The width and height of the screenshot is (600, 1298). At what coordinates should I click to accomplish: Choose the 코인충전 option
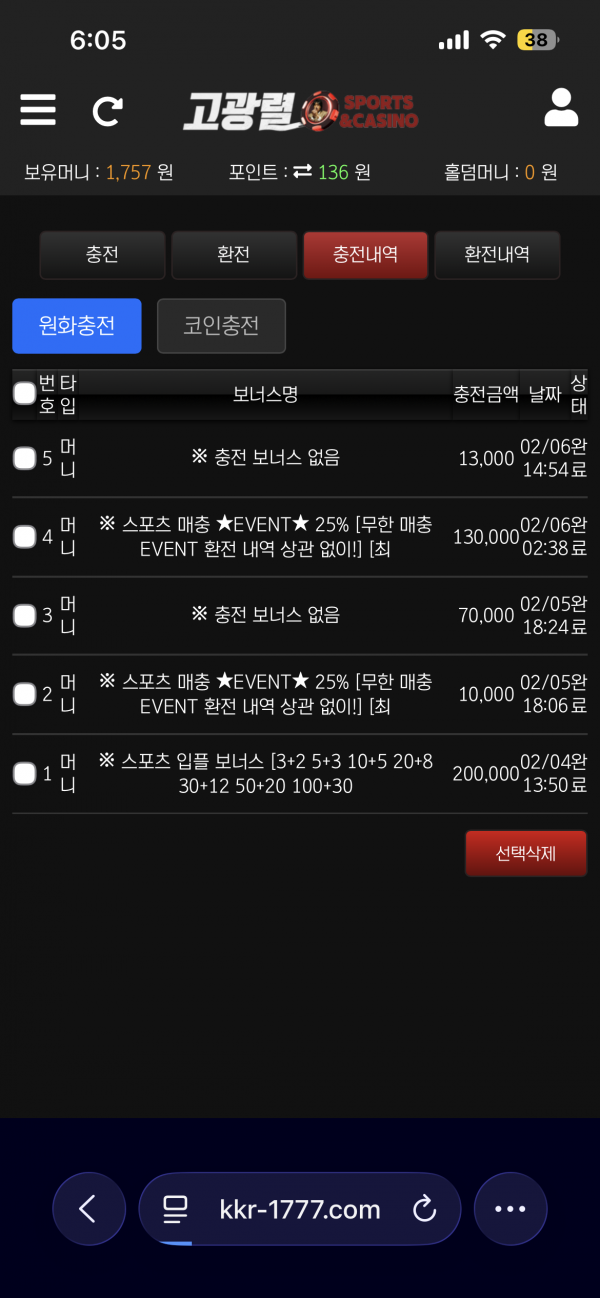tap(221, 326)
